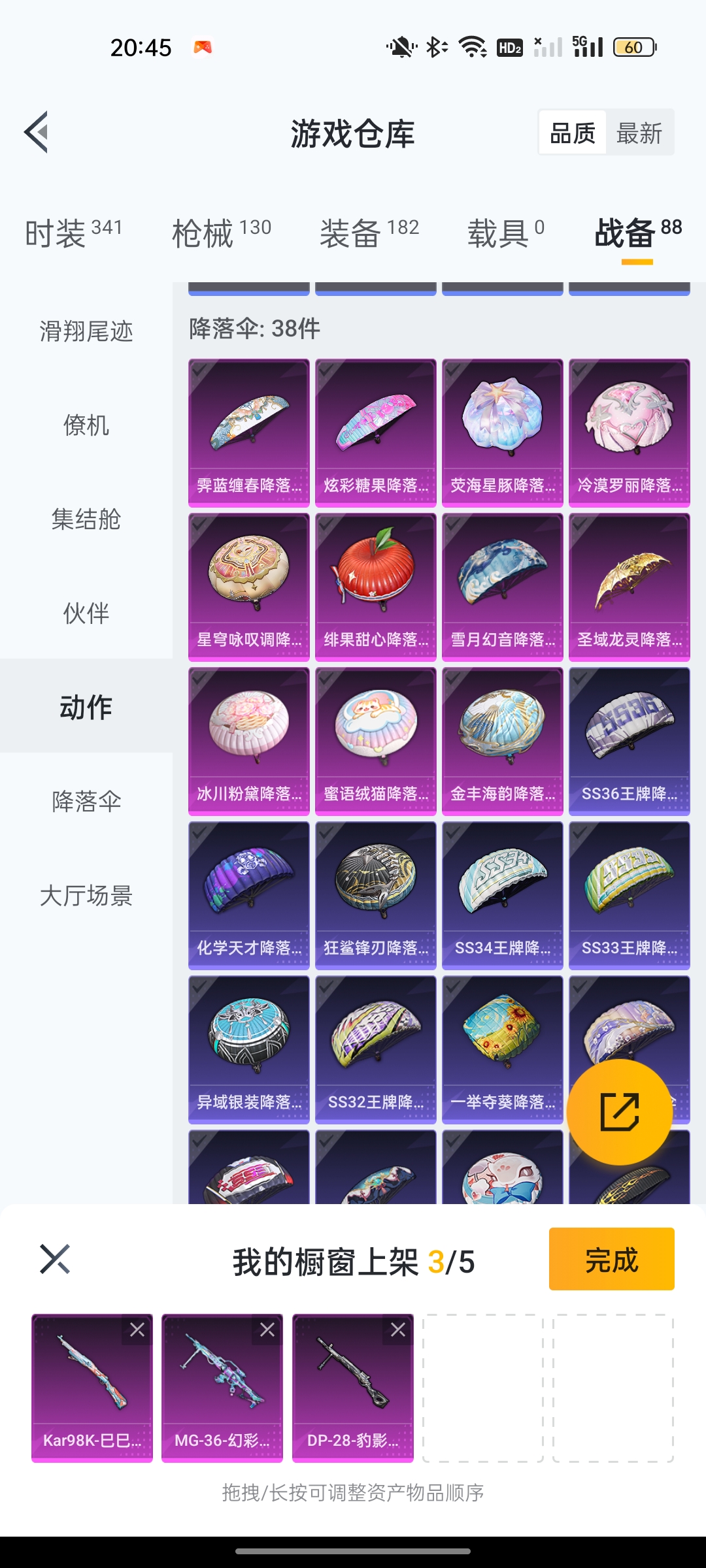706x1568 pixels.
Task: Go back from 游戏仓库
Action: pyautogui.click(x=37, y=132)
